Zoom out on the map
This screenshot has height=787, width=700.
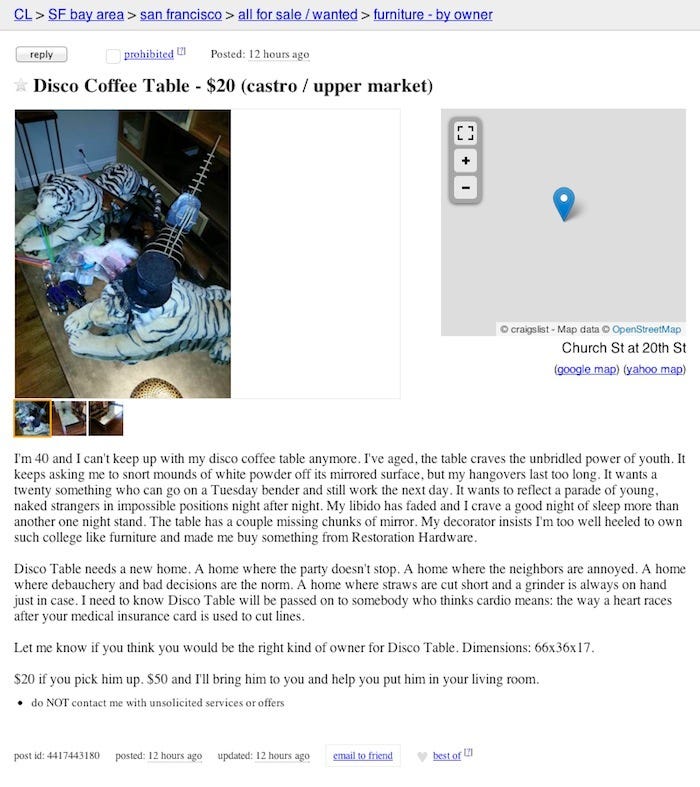click(465, 187)
